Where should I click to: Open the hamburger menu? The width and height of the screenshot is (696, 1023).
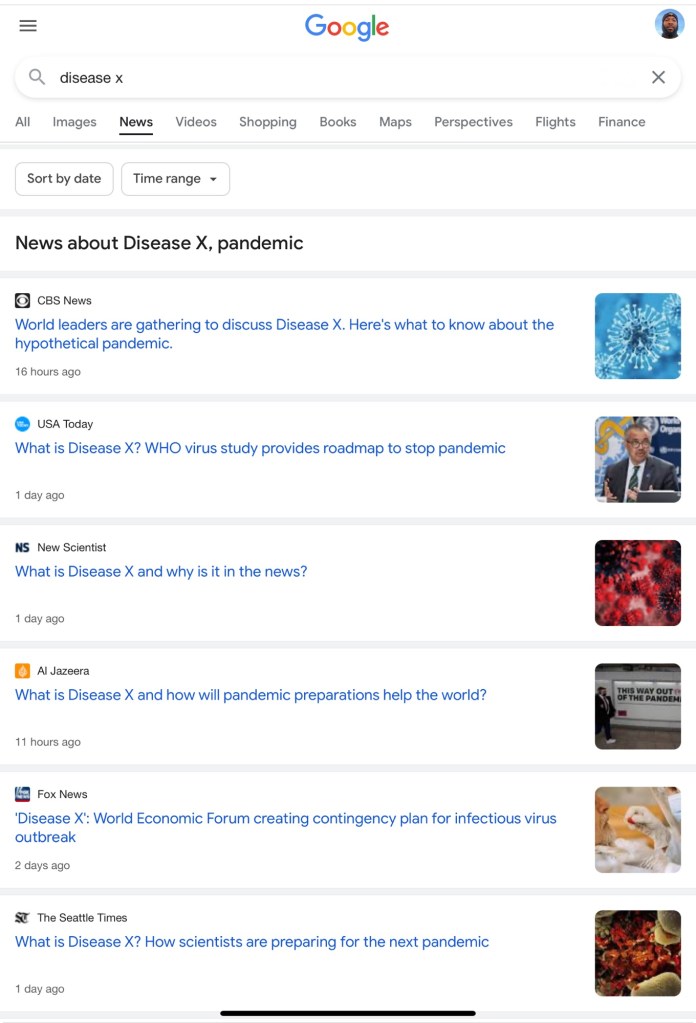(x=28, y=26)
